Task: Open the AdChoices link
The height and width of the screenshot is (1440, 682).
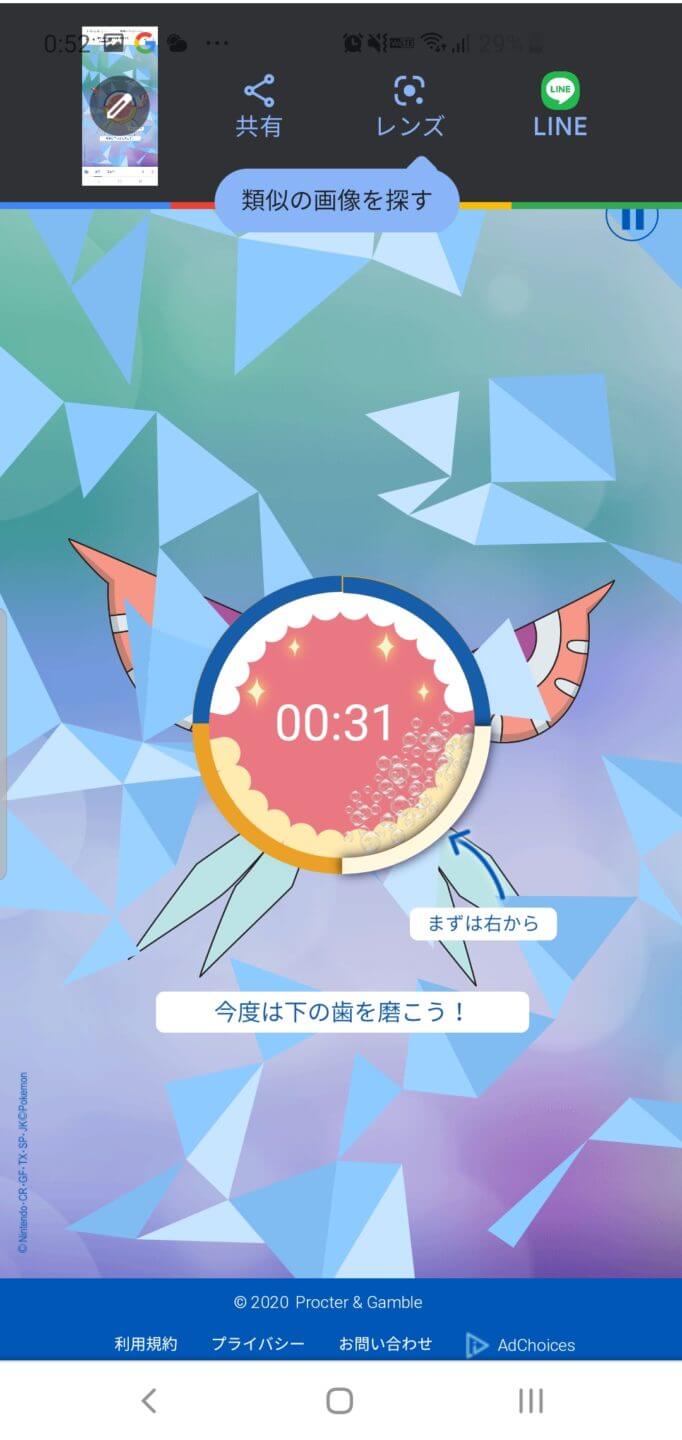Action: (521, 1345)
